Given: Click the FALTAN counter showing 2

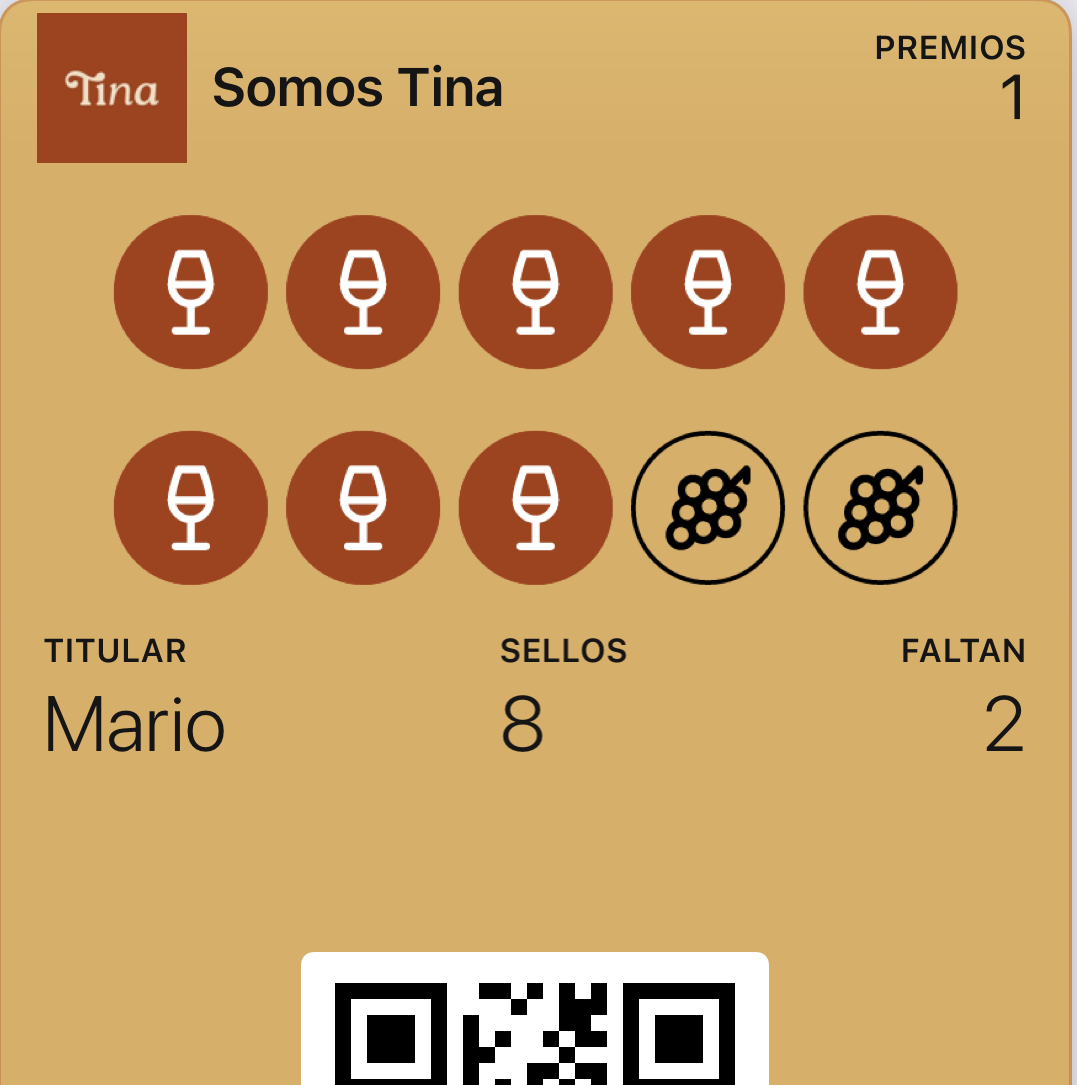Looking at the screenshot, I should pos(1004,726).
